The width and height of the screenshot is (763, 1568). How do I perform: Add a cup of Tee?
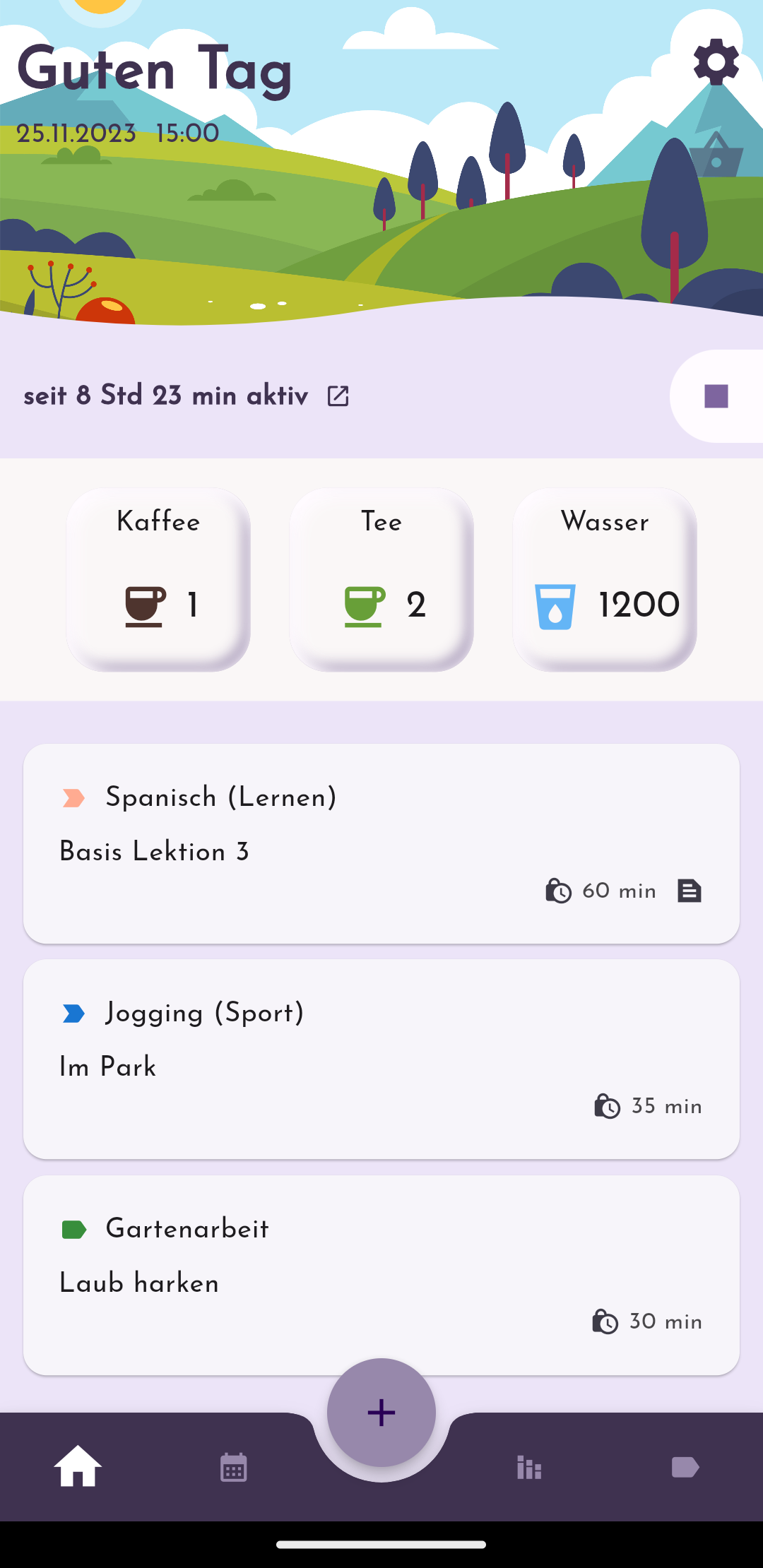tap(381, 579)
